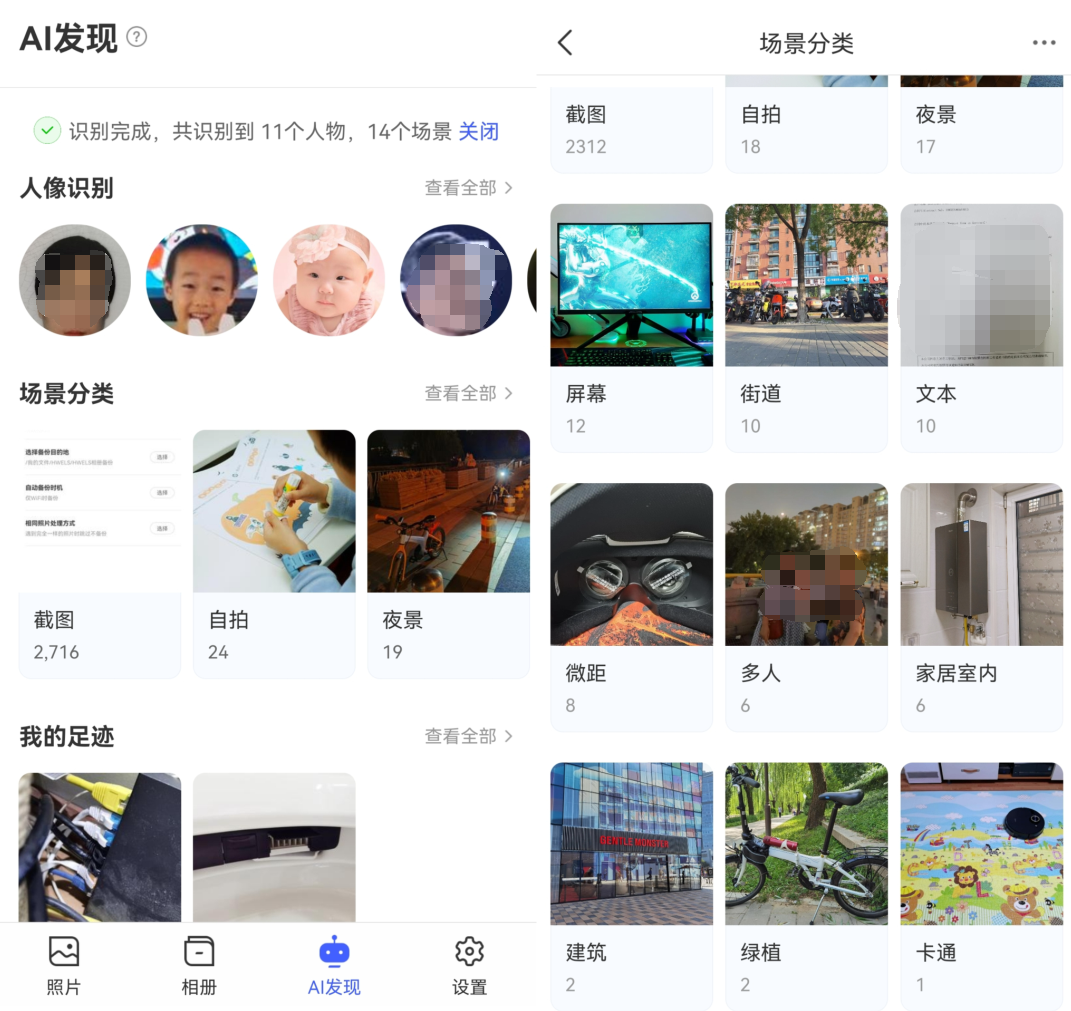Open the 夜景 card with 19 photos

448,553
